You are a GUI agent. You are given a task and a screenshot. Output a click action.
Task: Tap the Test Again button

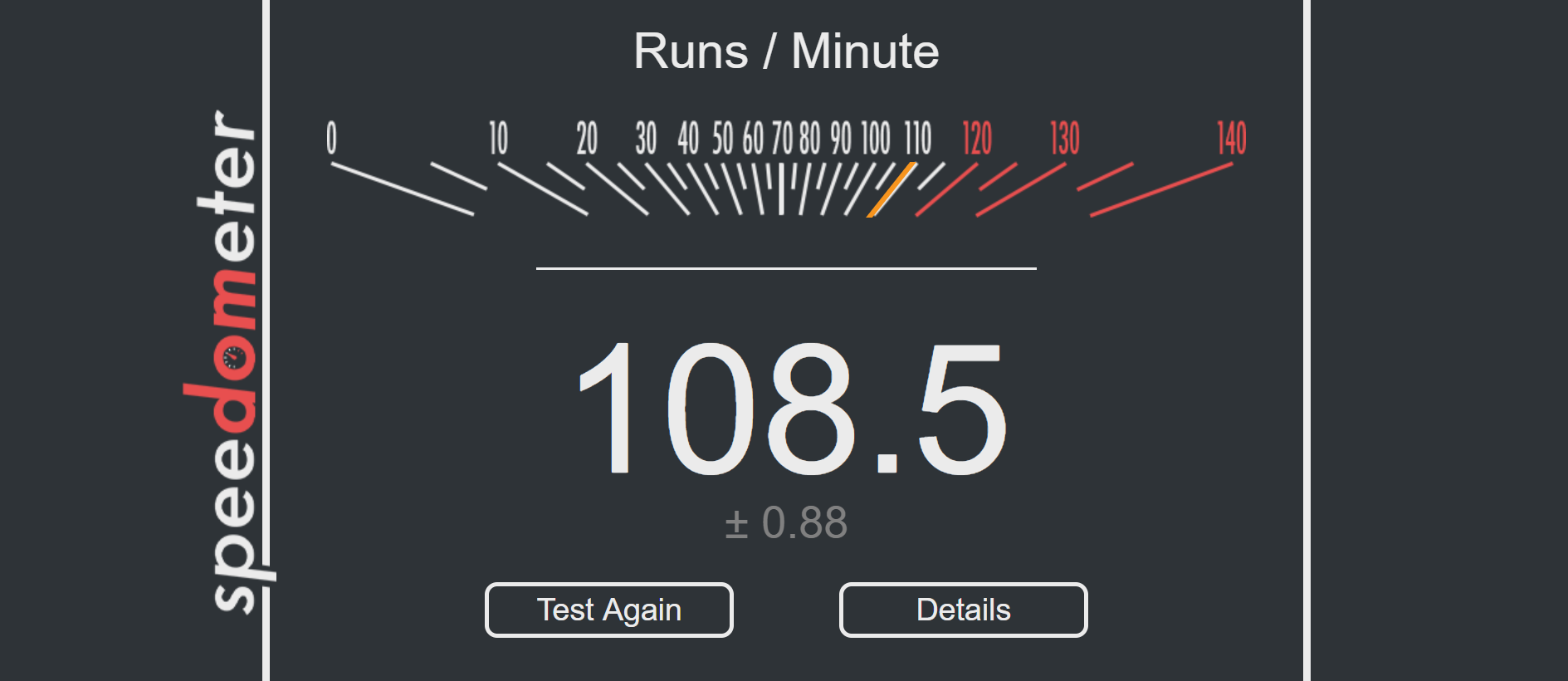pos(608,610)
